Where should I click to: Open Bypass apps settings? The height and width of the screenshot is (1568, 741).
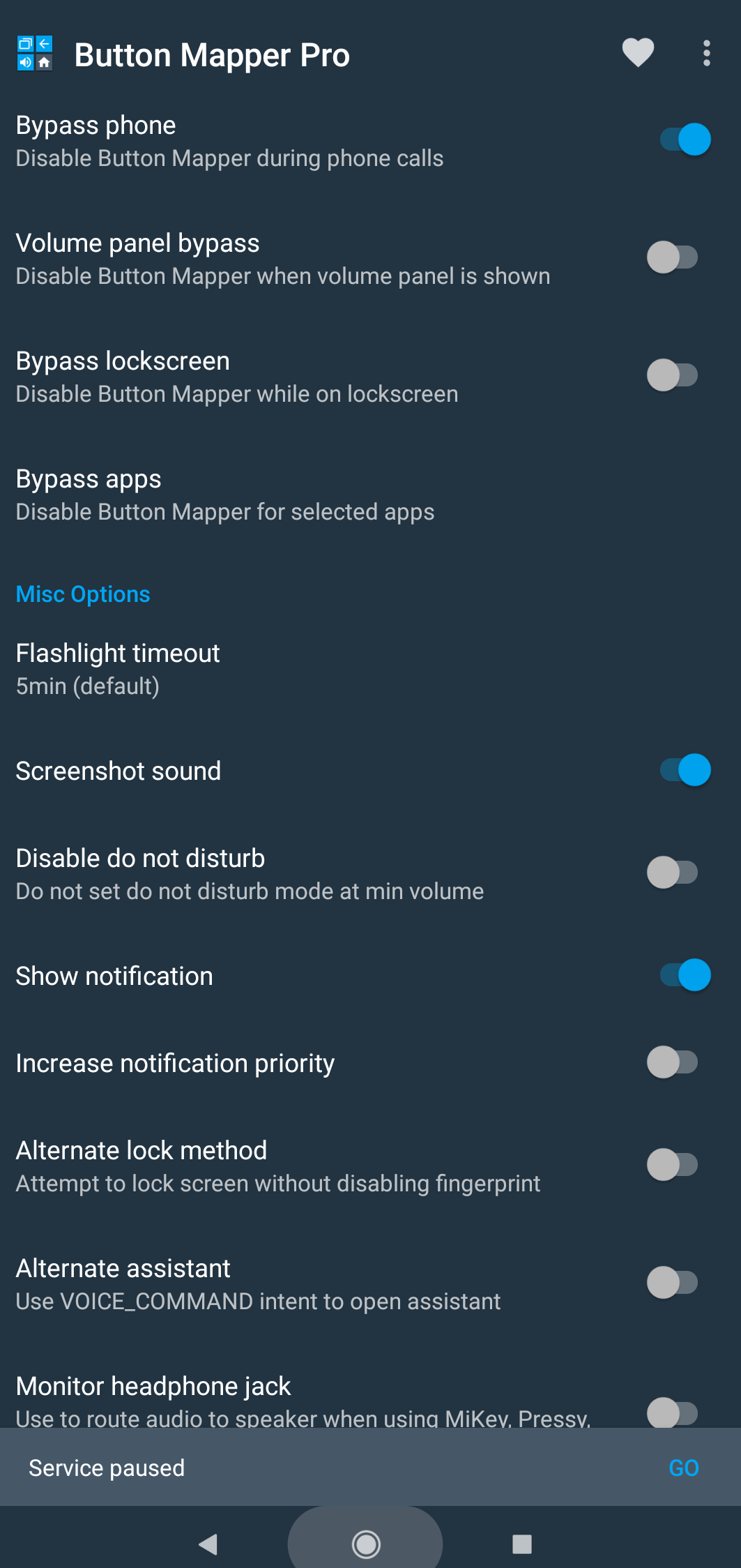coord(370,495)
